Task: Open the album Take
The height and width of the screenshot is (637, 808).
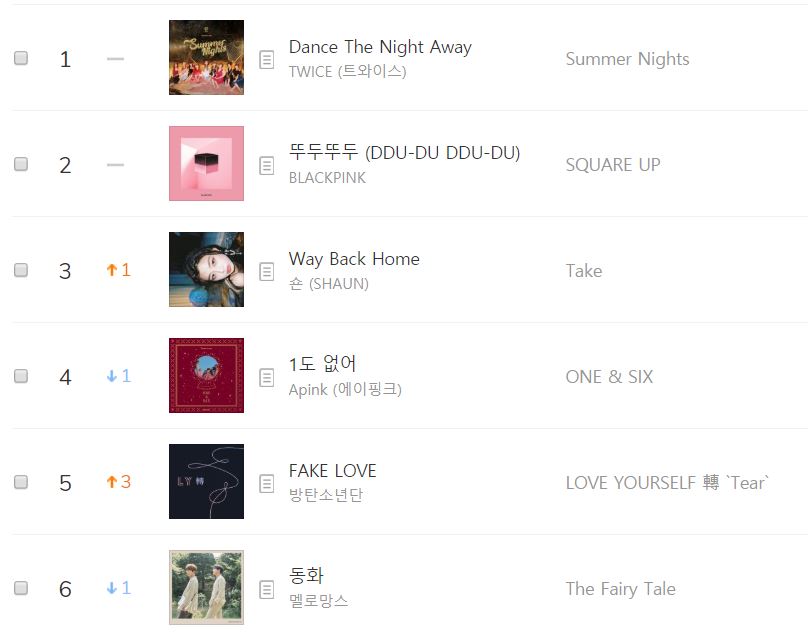Action: point(583,271)
